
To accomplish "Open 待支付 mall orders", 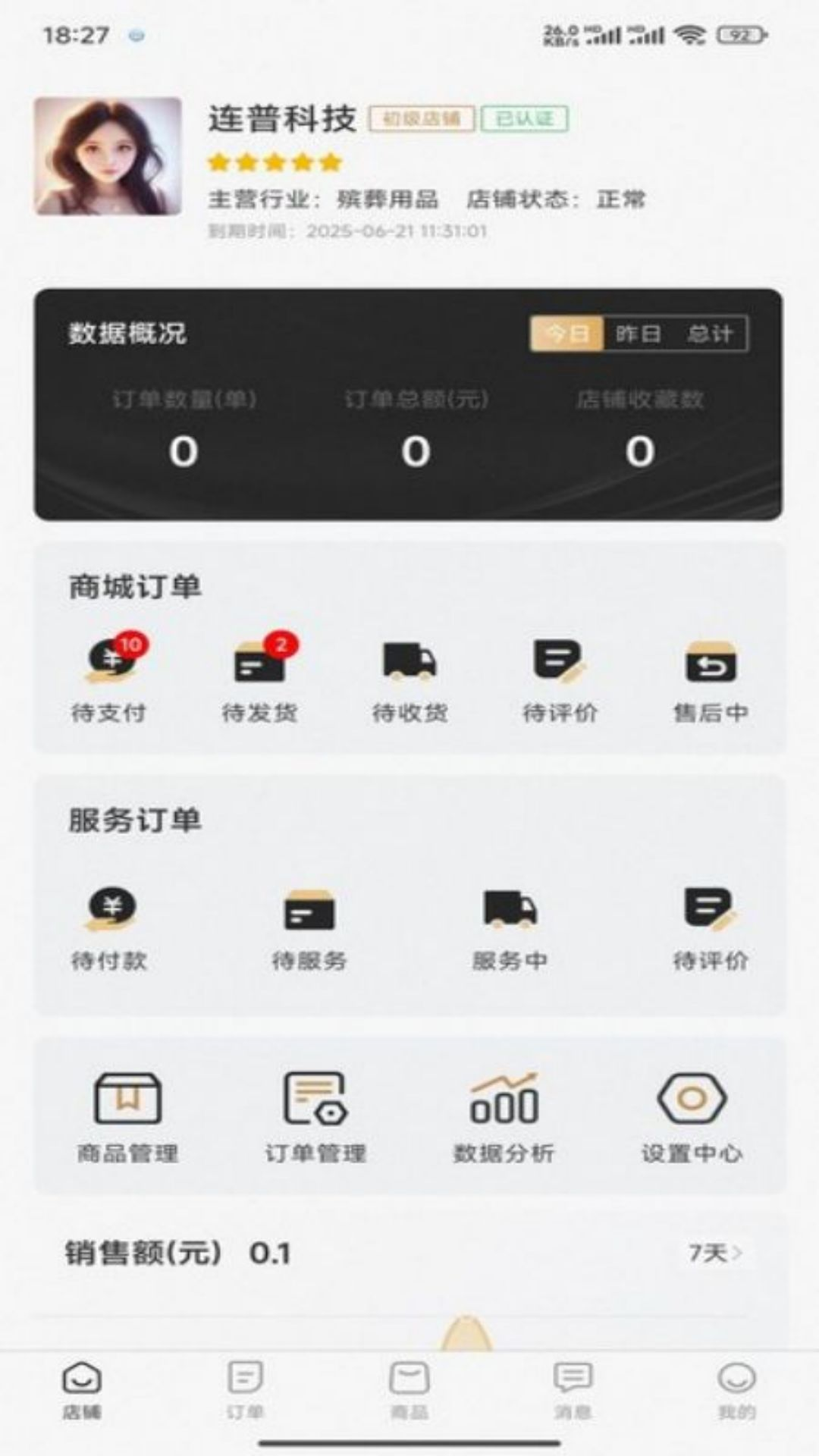I will point(109,678).
